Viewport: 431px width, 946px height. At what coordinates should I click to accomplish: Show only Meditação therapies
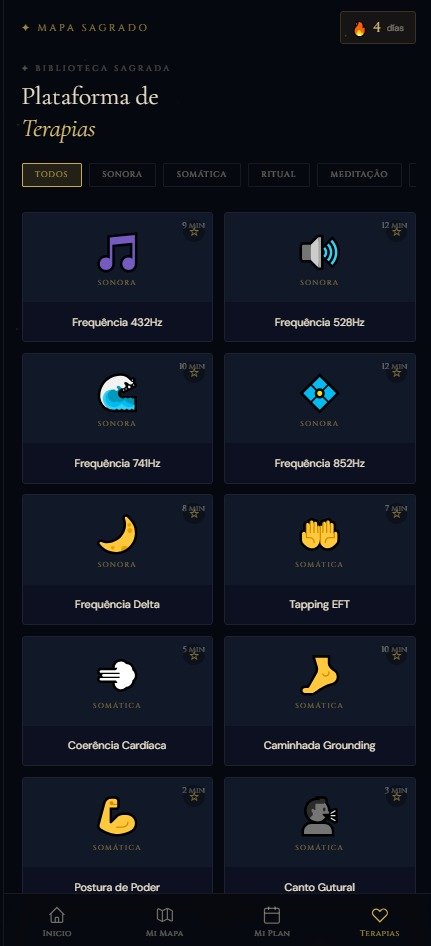pos(359,175)
